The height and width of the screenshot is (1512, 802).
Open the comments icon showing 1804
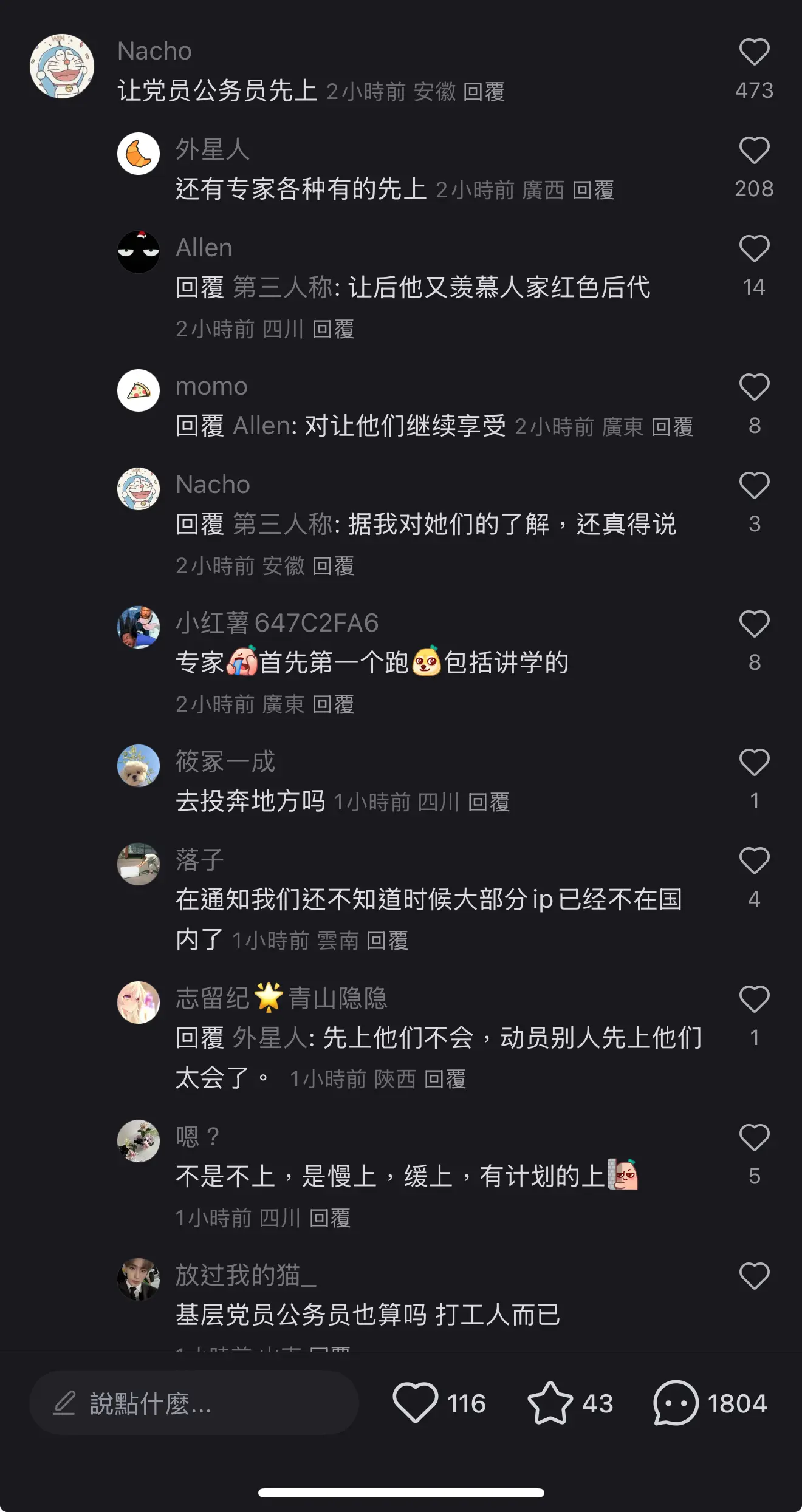click(x=676, y=1403)
